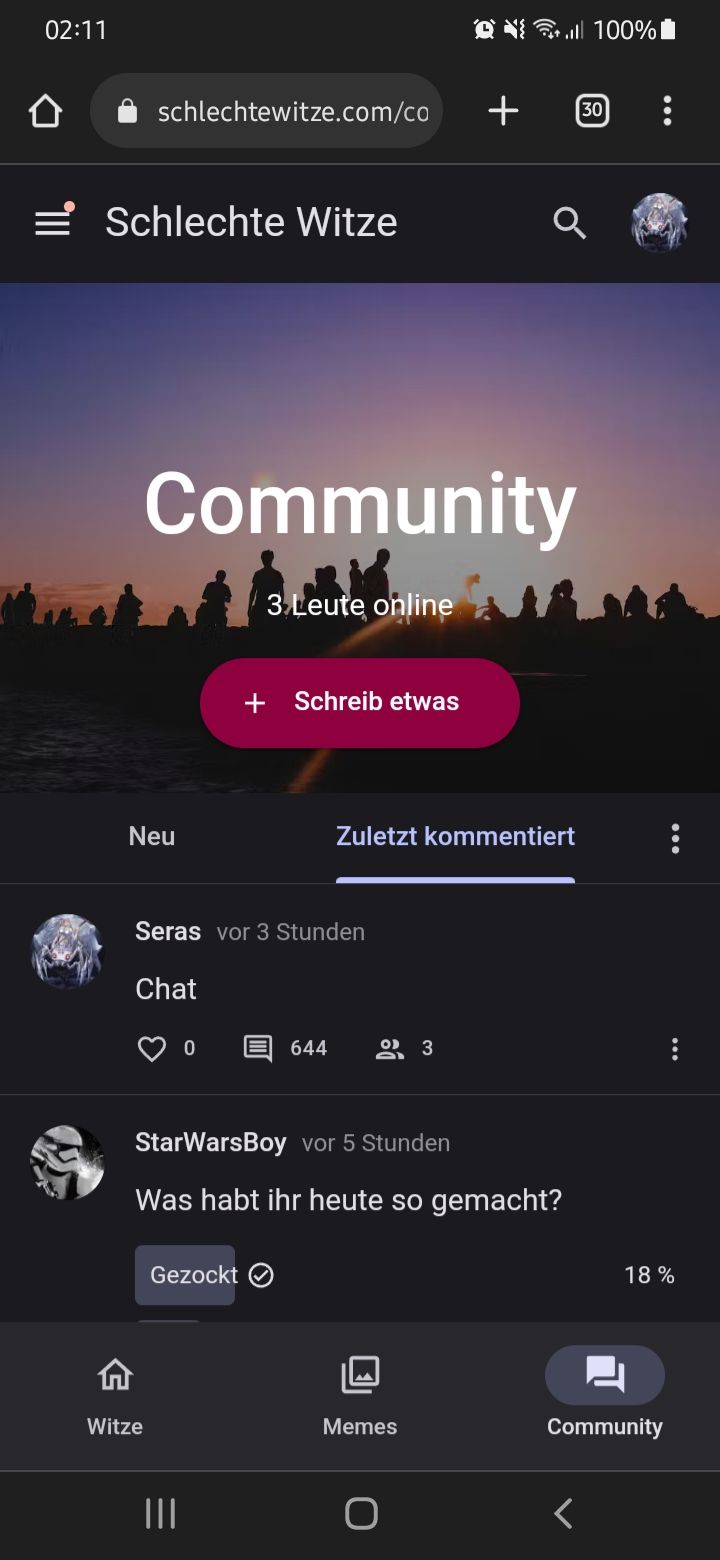Switch to the Neu tab
720x1560 pixels.
coord(152,836)
